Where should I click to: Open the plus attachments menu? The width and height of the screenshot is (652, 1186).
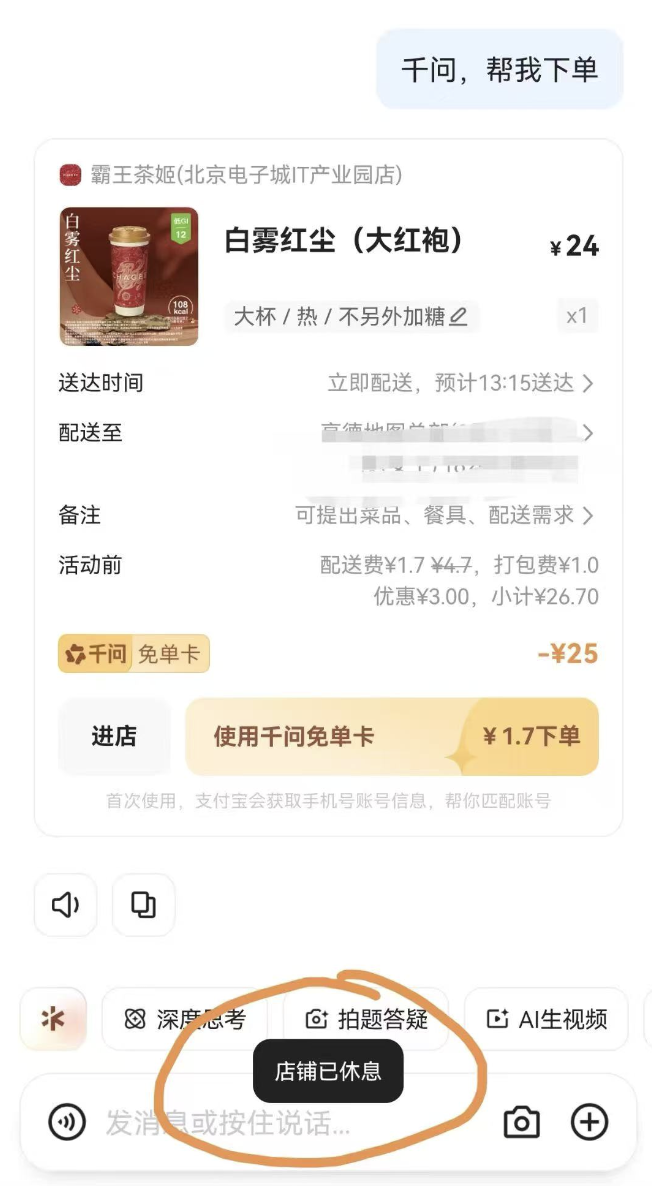589,1123
